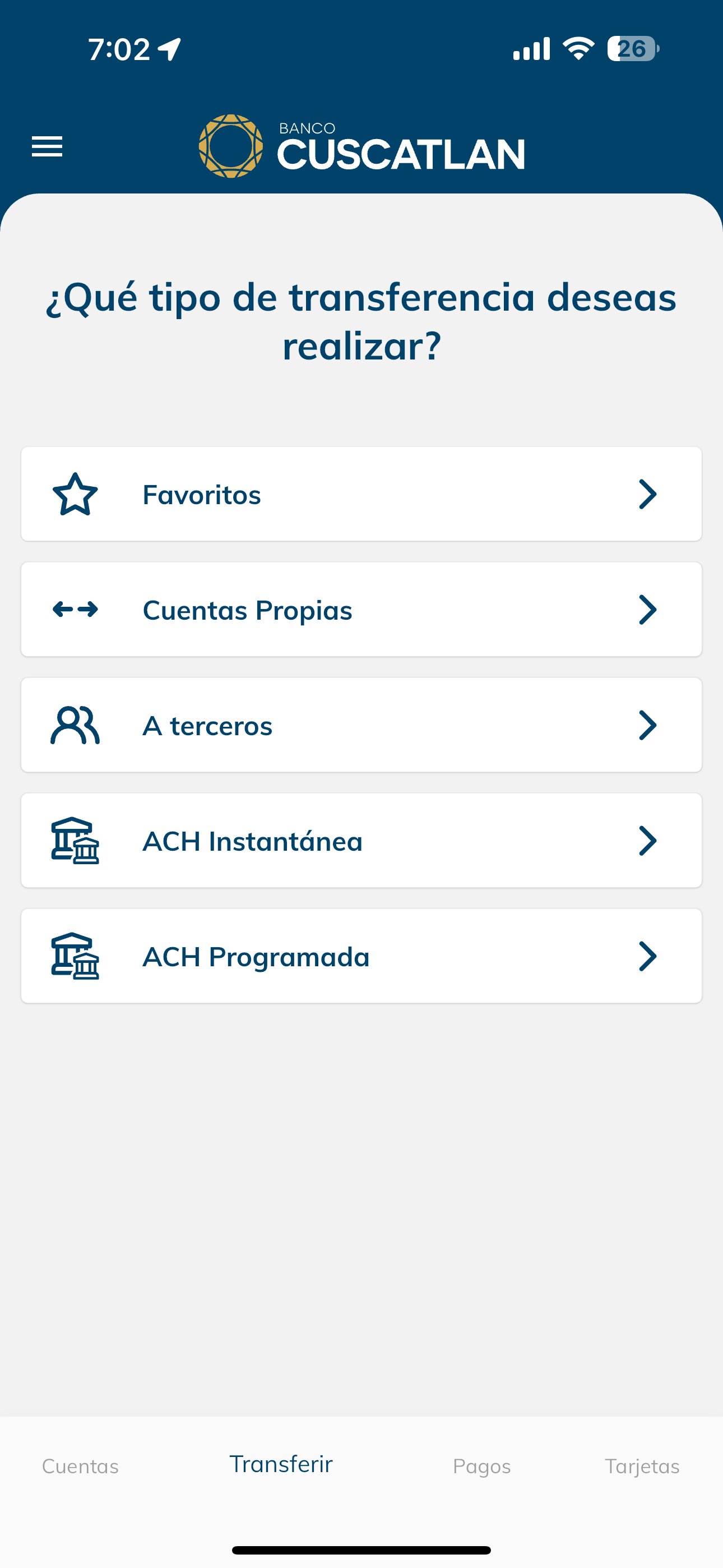723x1568 pixels.
Task: Select the bank icon for ACH Instantánea
Action: [x=75, y=840]
